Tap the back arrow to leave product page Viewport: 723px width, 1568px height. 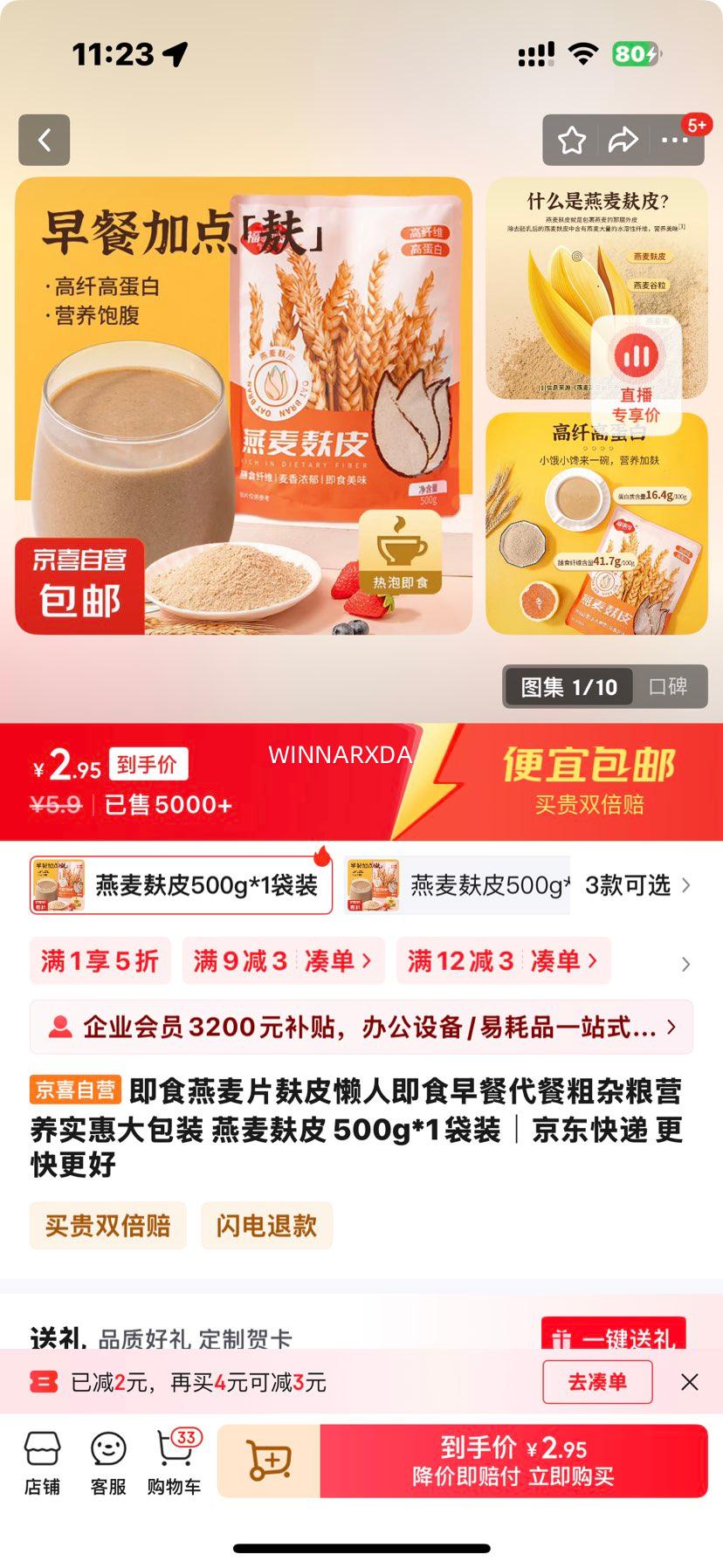point(45,140)
